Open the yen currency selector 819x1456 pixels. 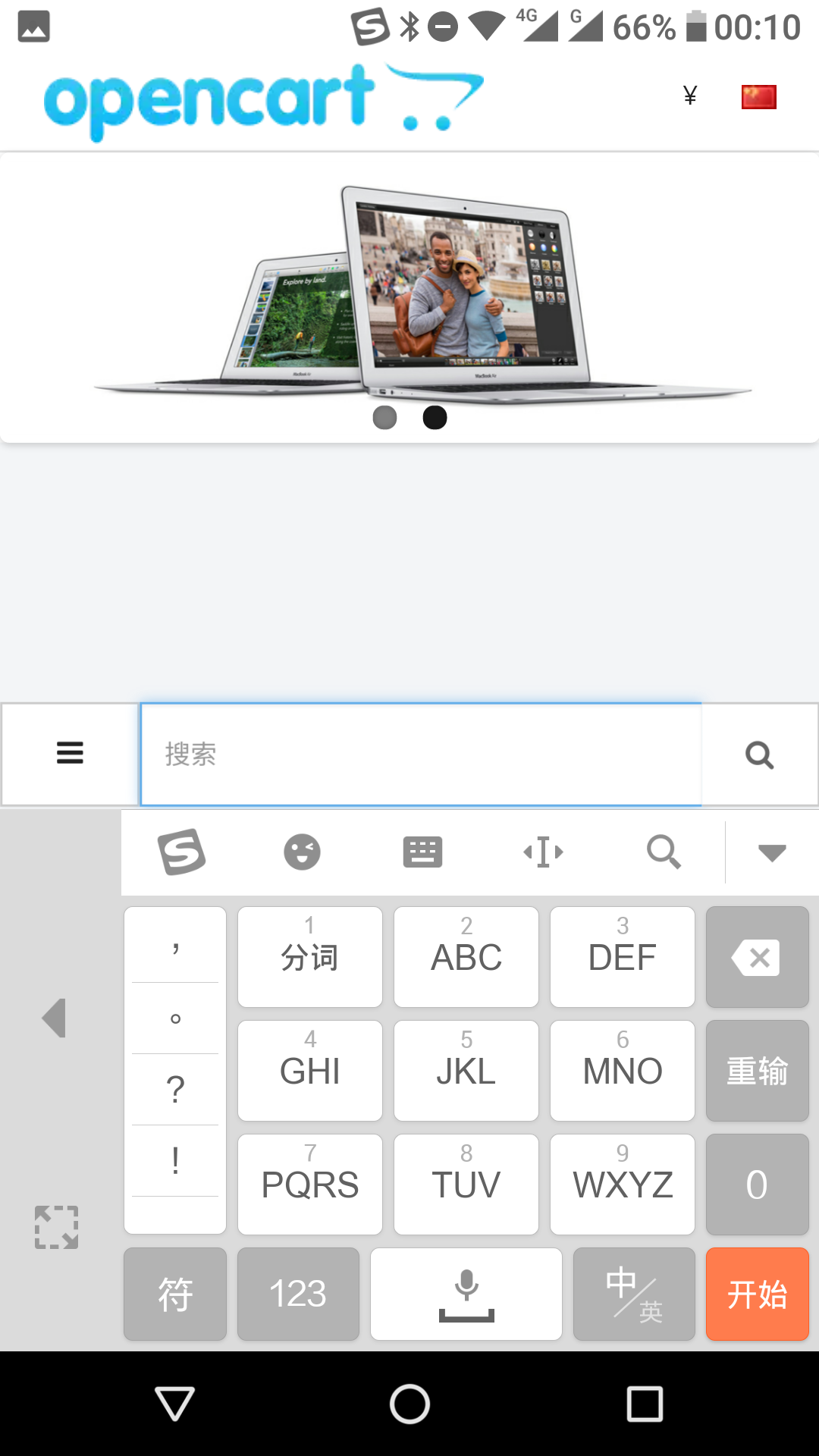coord(689,96)
